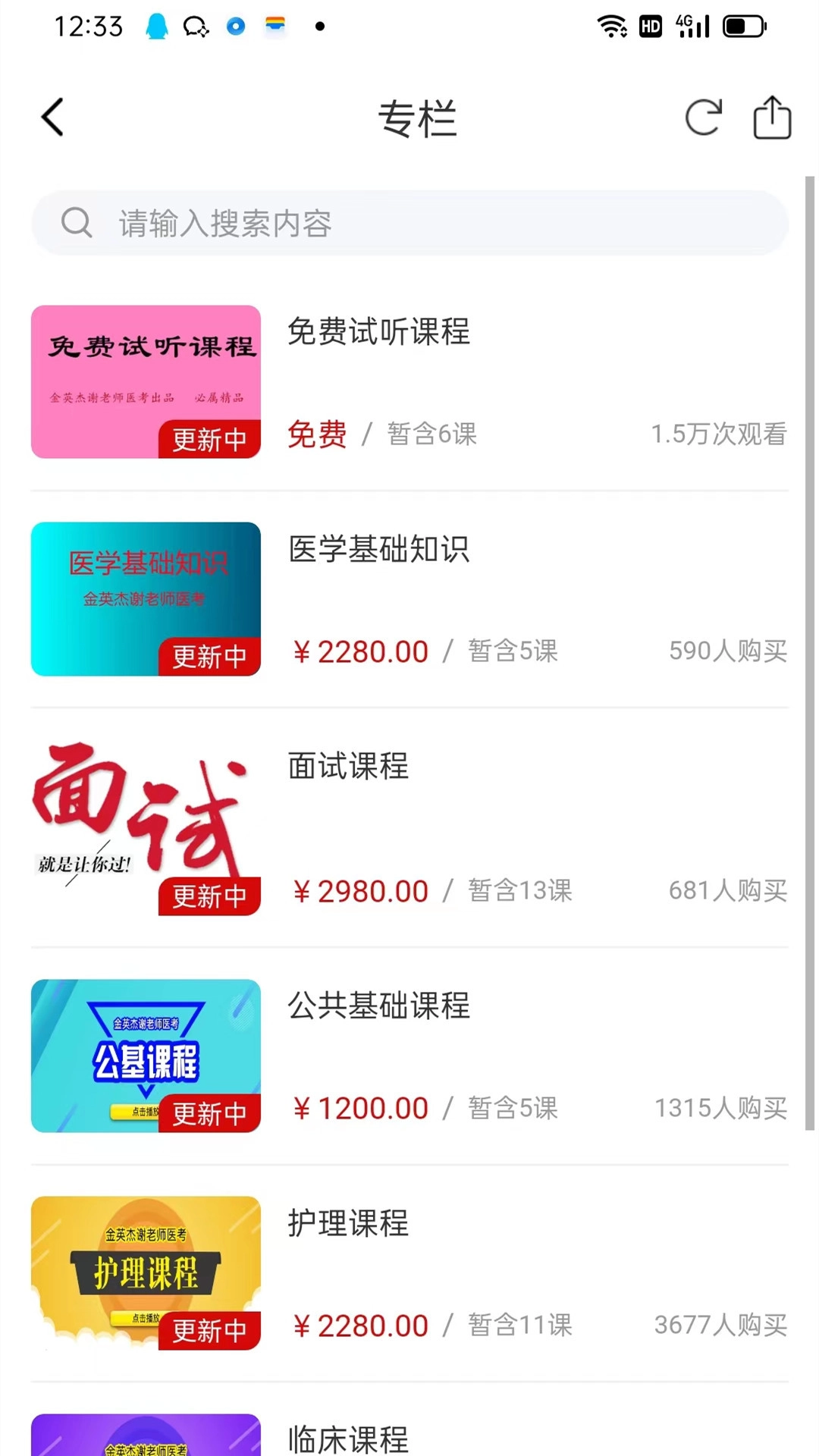The height and width of the screenshot is (1456, 819).
Task: Tap the WiFi icon in the status bar
Action: (x=611, y=25)
